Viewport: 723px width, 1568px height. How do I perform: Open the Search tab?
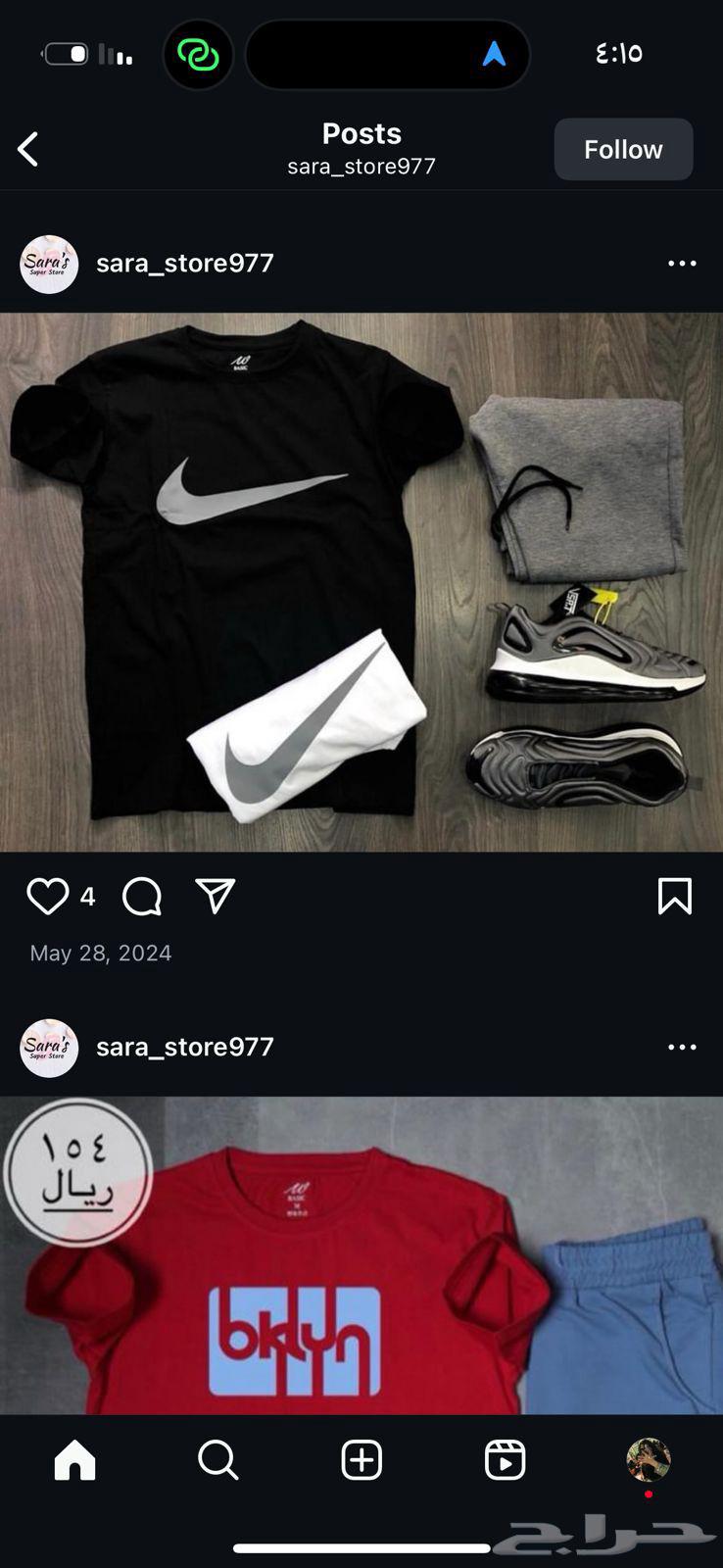click(217, 1460)
